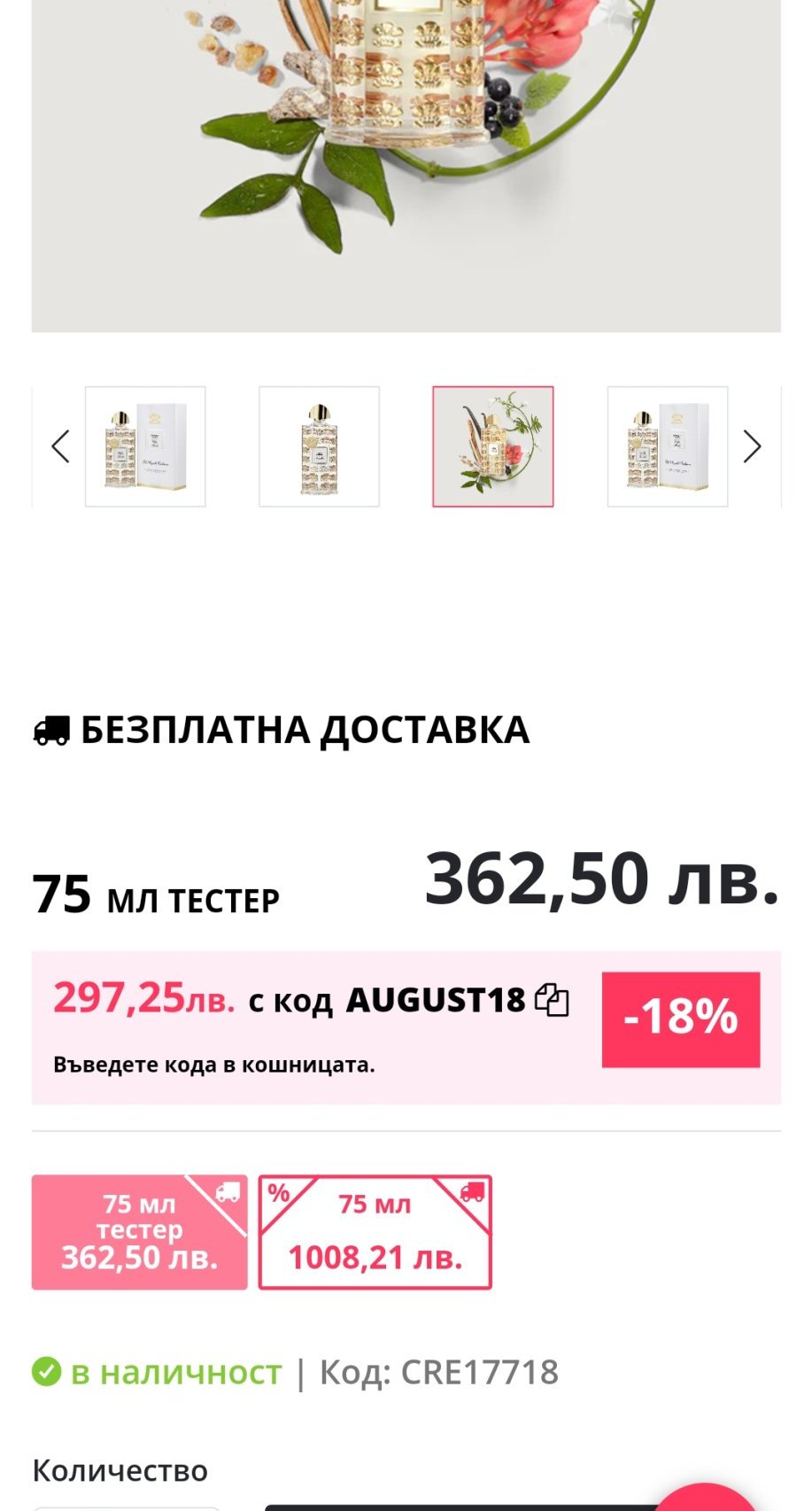This screenshot has width=812, height=1511.
Task: Select the first thumbnail with bottle and box
Action: click(145, 446)
